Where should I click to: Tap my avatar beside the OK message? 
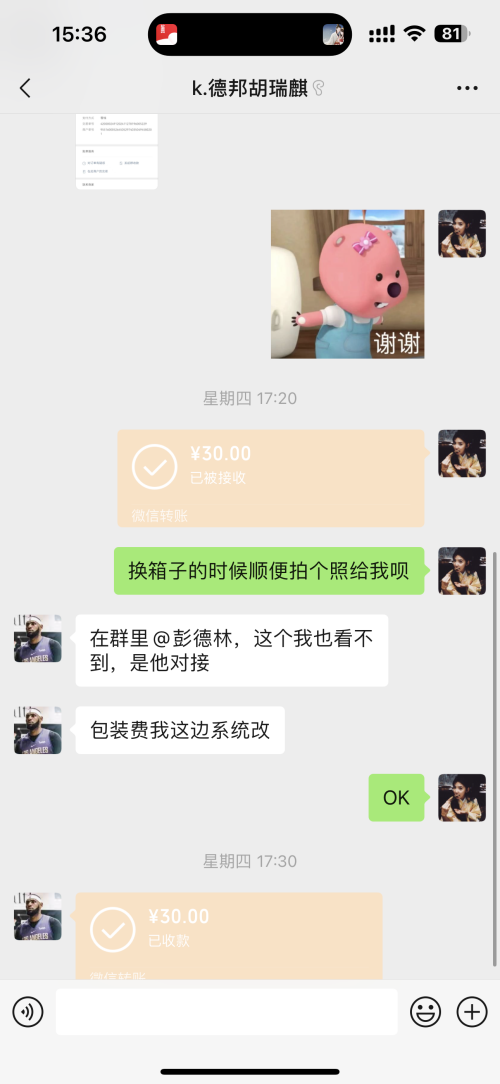tap(462, 798)
